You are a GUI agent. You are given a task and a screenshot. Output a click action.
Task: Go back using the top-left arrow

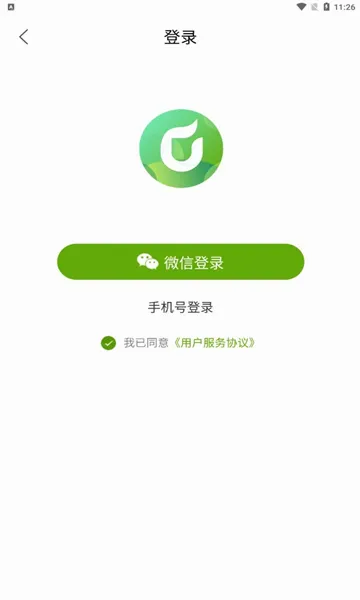pyautogui.click(x=24, y=37)
